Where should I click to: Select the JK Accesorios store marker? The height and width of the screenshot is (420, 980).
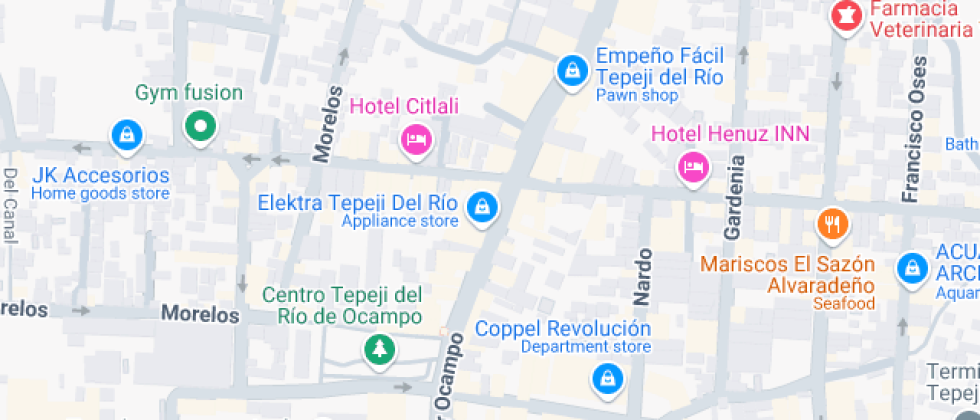[126, 134]
